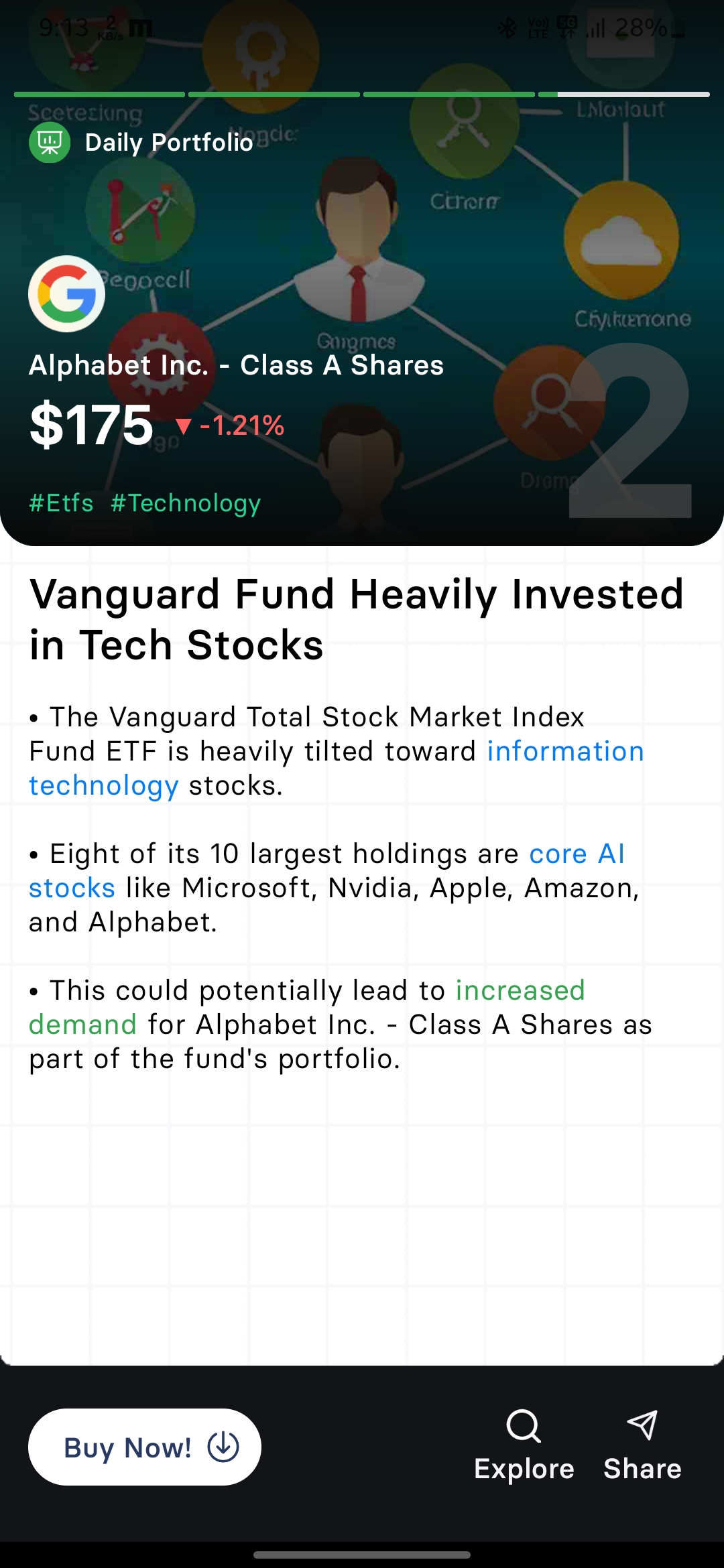
Task: Open the Daily Portfolio icon
Action: coord(50,142)
